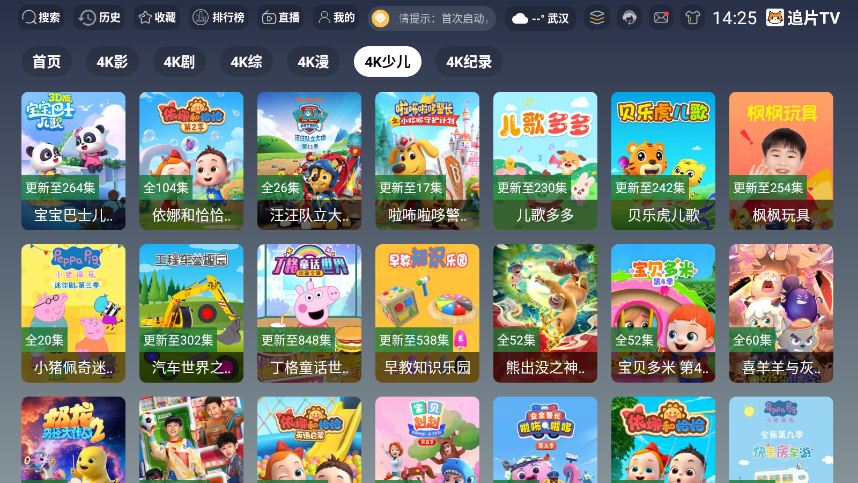Open 贝乐虎儿歌 show card
This screenshot has width=858, height=483.
663,160
